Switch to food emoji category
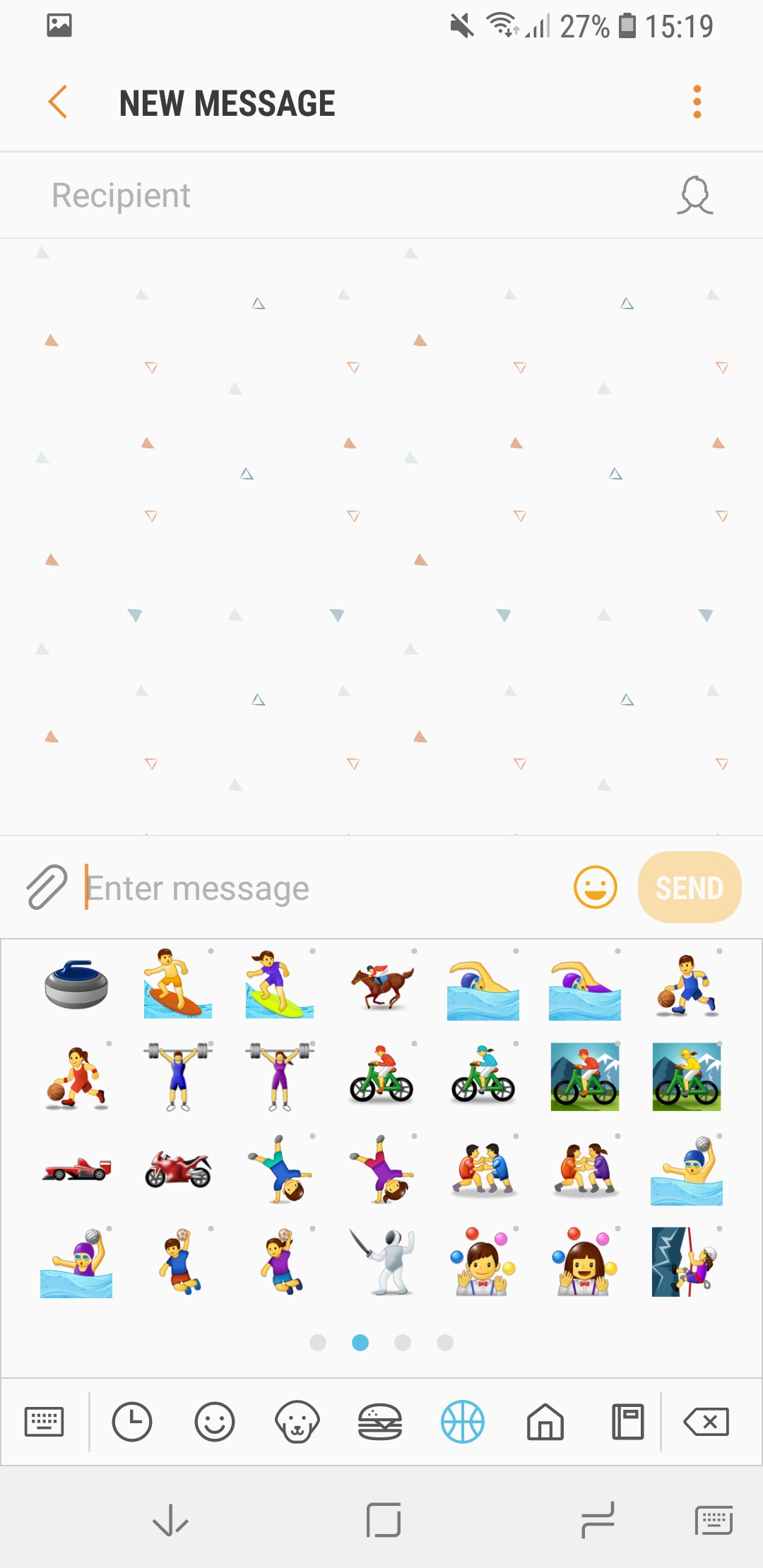 380,1421
